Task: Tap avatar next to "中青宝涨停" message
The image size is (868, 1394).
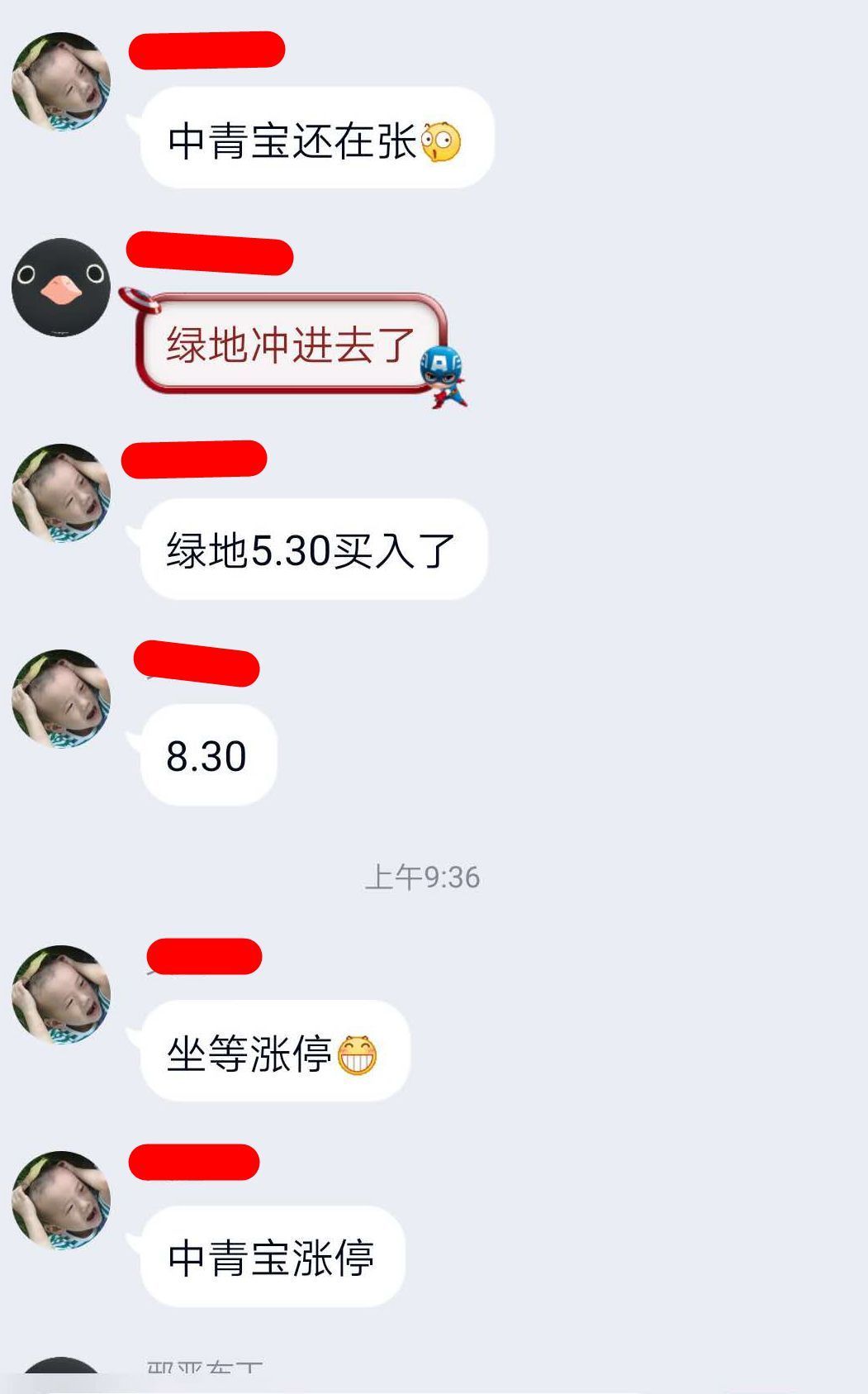Action: click(61, 1201)
